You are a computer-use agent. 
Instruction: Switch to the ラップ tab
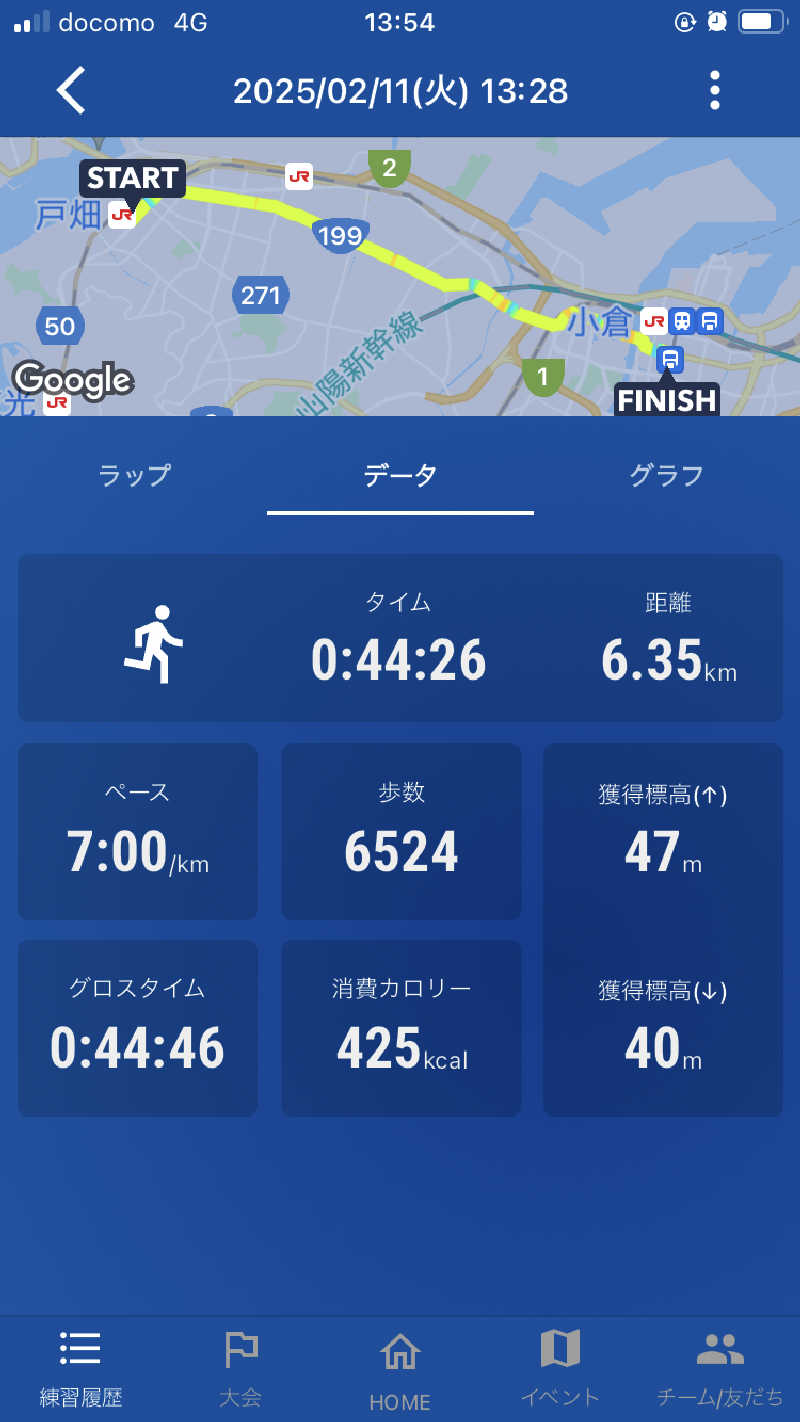(135, 476)
